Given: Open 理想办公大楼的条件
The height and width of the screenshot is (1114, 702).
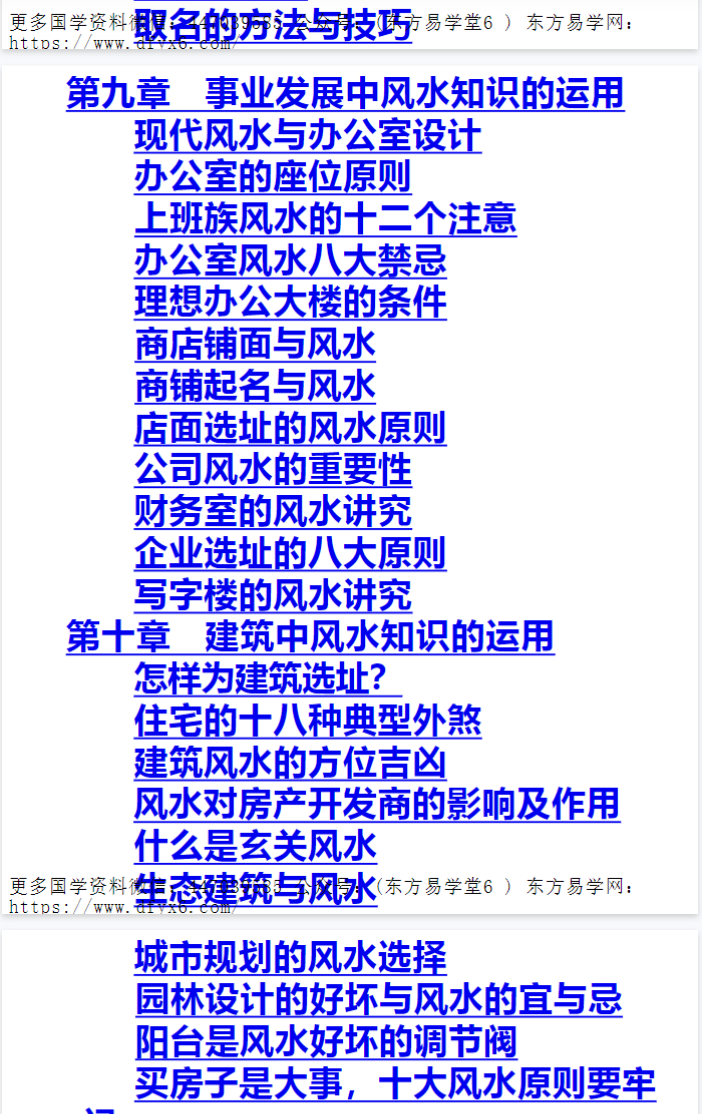Looking at the screenshot, I should [x=290, y=303].
